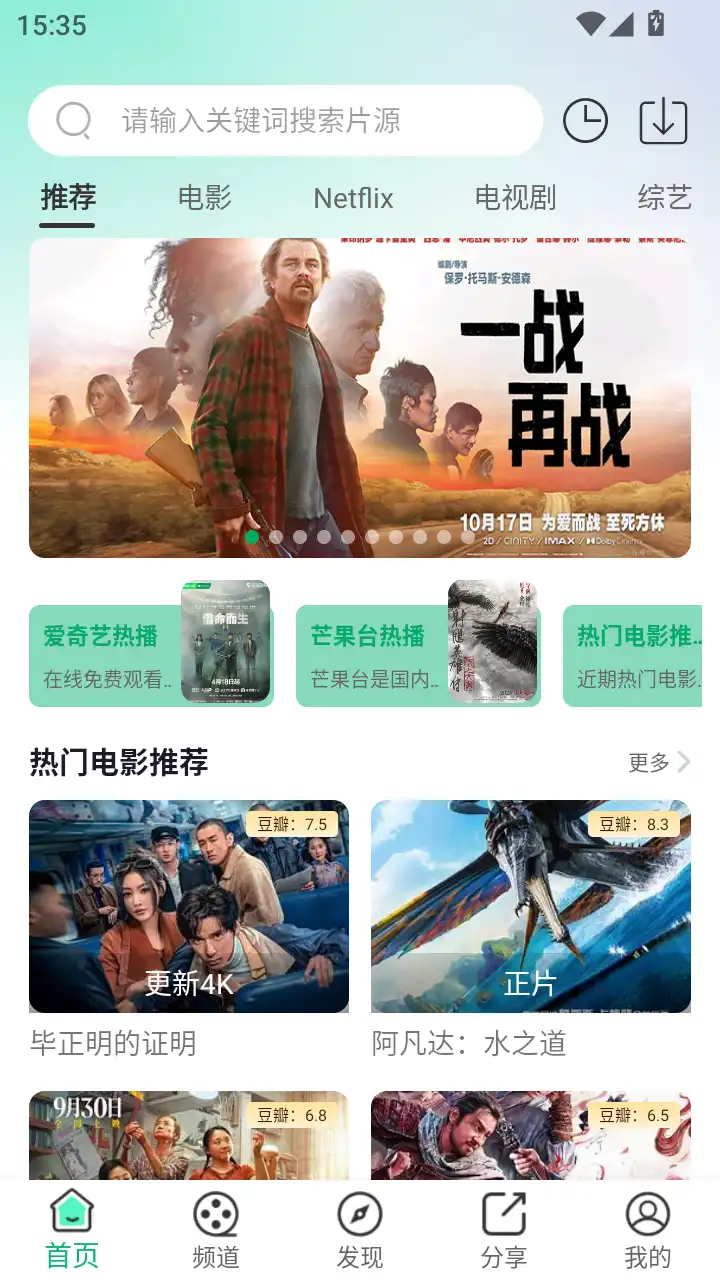The width and height of the screenshot is (720, 1280).
Task: Open the search history via clock icon
Action: [585, 119]
